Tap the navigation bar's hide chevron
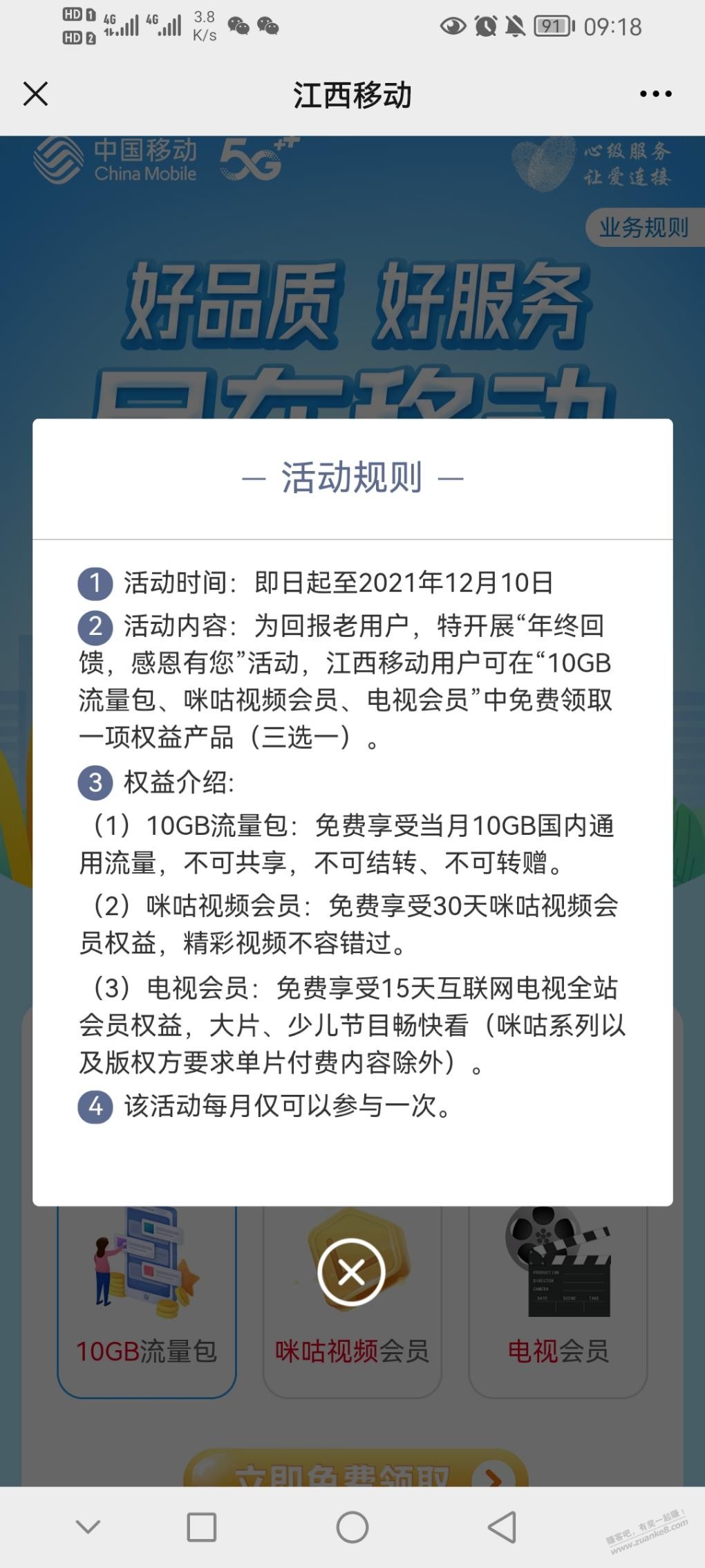 click(x=88, y=1527)
